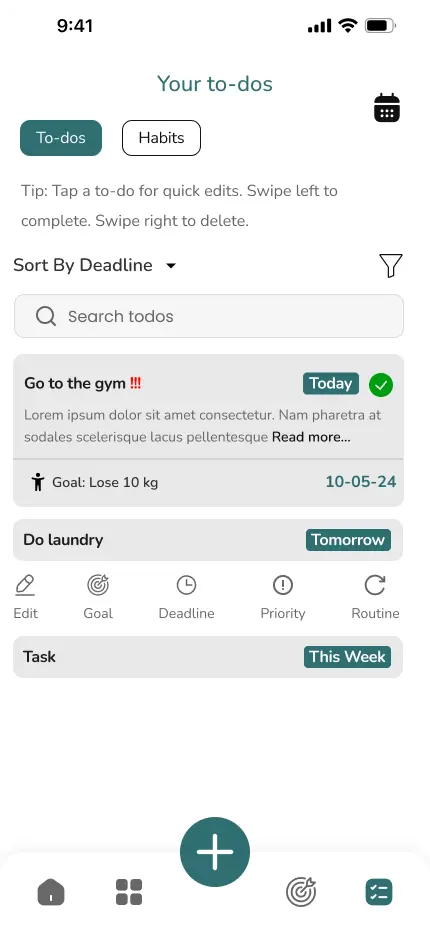Go to the Home tab
Image resolution: width=430 pixels, height=932 pixels.
tap(51, 892)
